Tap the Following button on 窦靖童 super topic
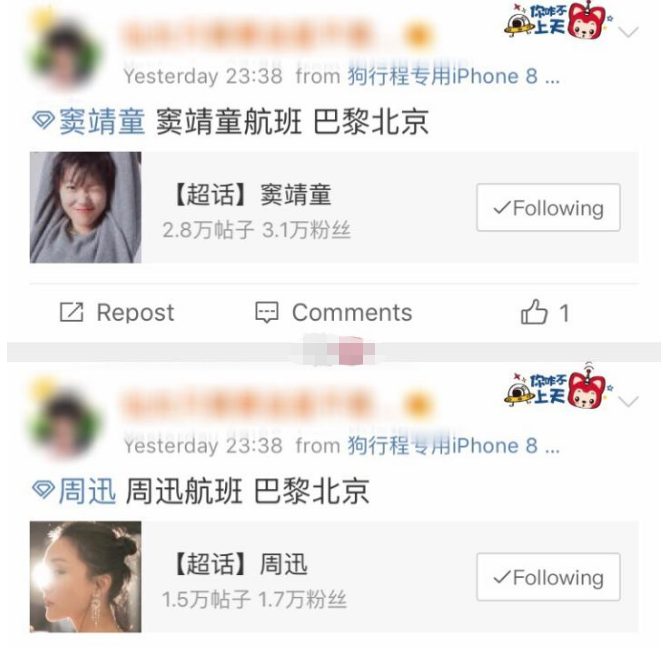This screenshot has width=663, height=648. [548, 208]
